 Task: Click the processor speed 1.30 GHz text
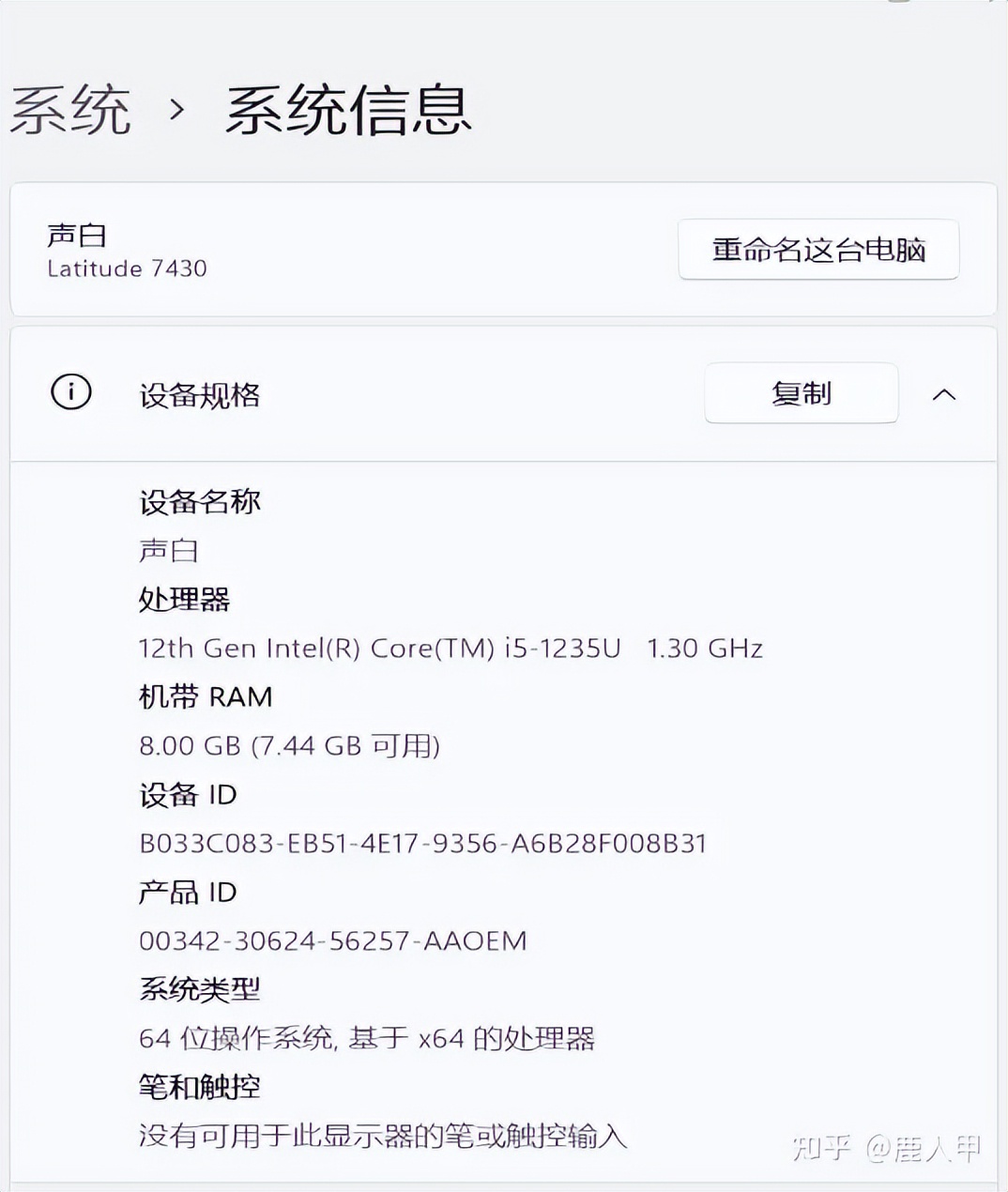[x=703, y=649]
